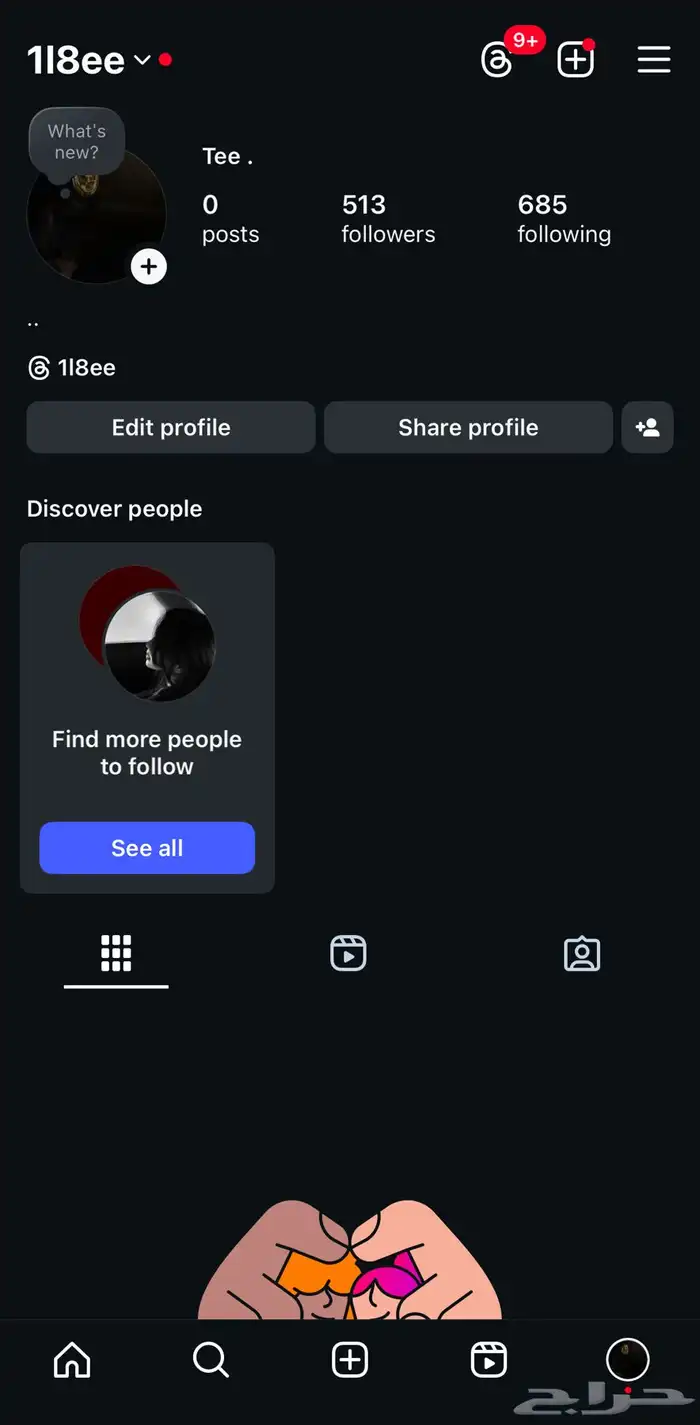The width and height of the screenshot is (700, 1425).
Task: Go to Home feed in bottom bar
Action: coord(71,1360)
